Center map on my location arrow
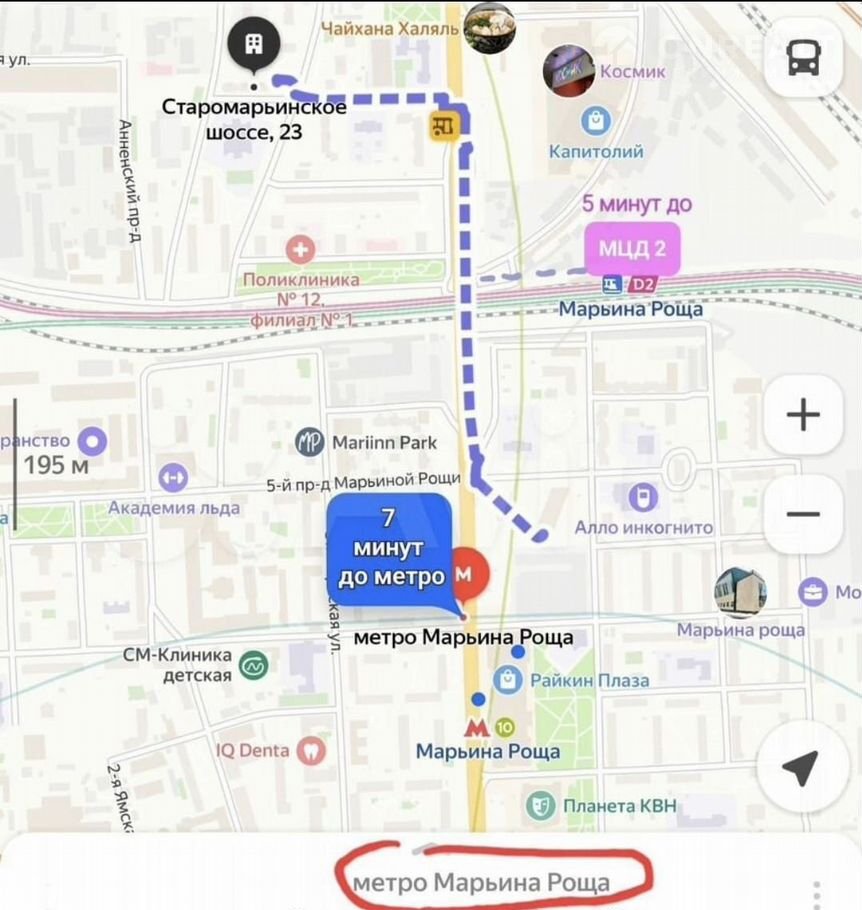 (801, 768)
